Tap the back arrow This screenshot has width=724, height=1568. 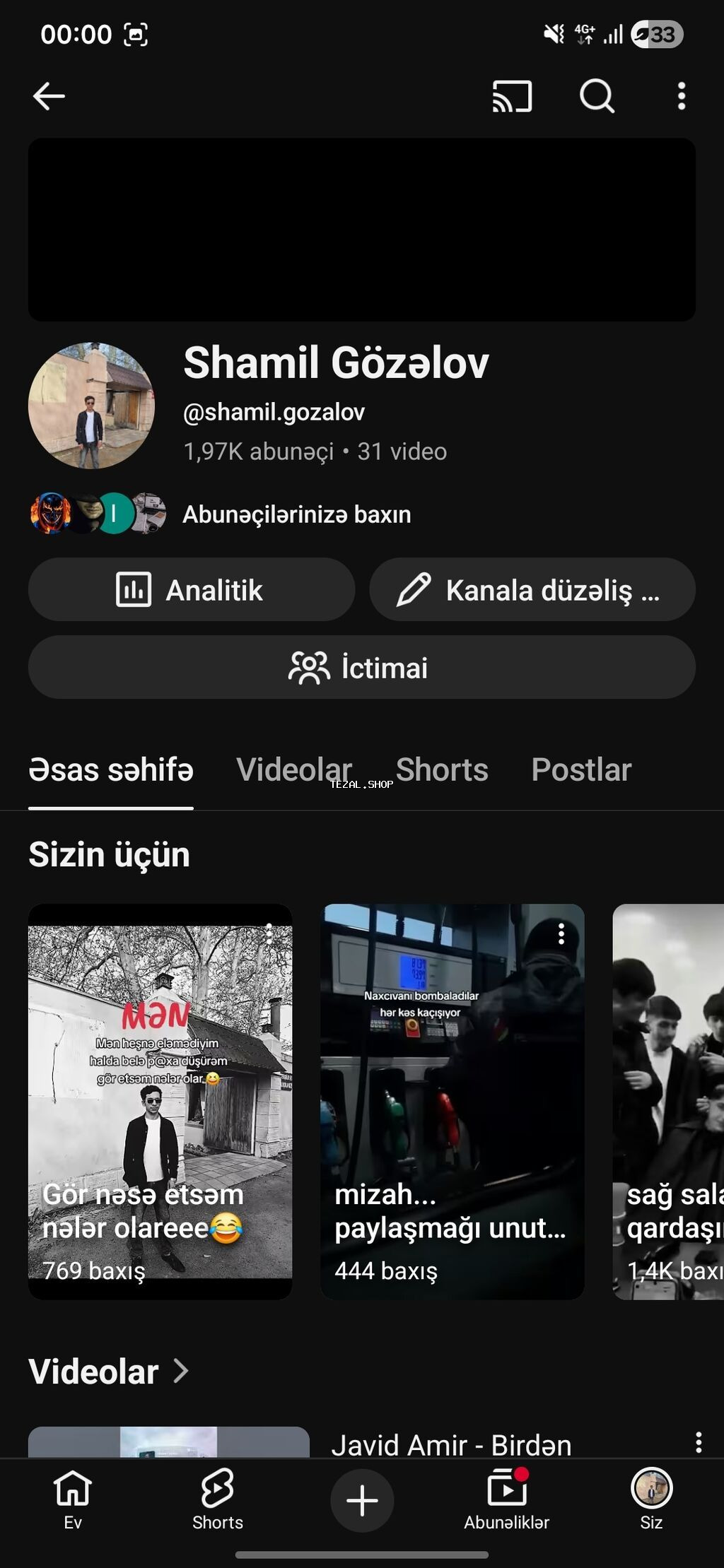pos(48,96)
